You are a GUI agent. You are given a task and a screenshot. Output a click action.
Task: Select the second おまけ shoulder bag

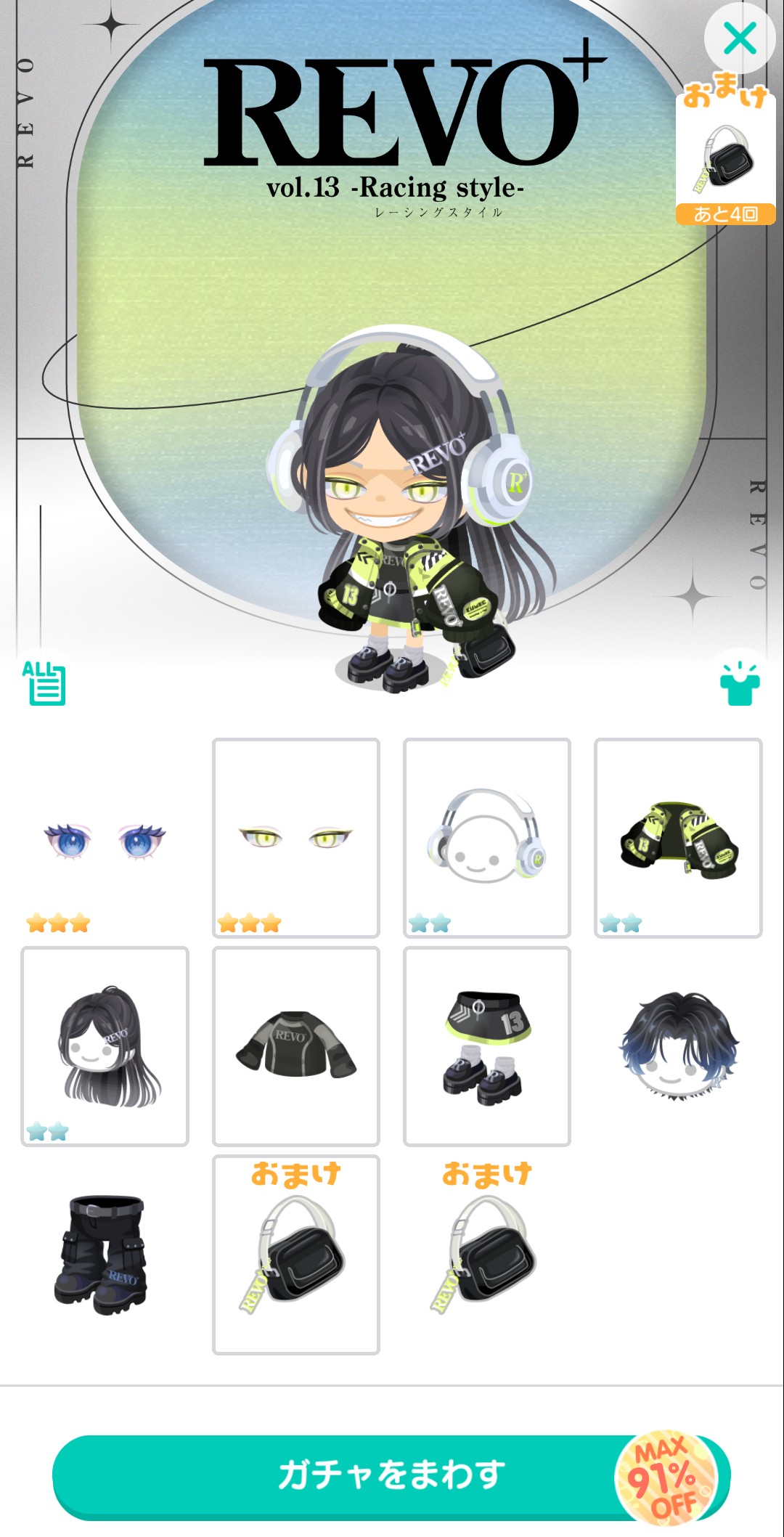pyautogui.click(x=486, y=1254)
